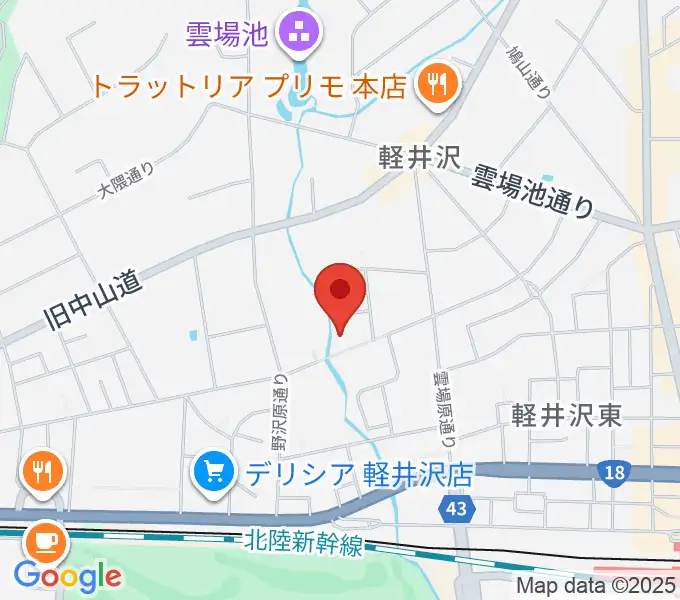Open the Google logo link

coord(67,575)
